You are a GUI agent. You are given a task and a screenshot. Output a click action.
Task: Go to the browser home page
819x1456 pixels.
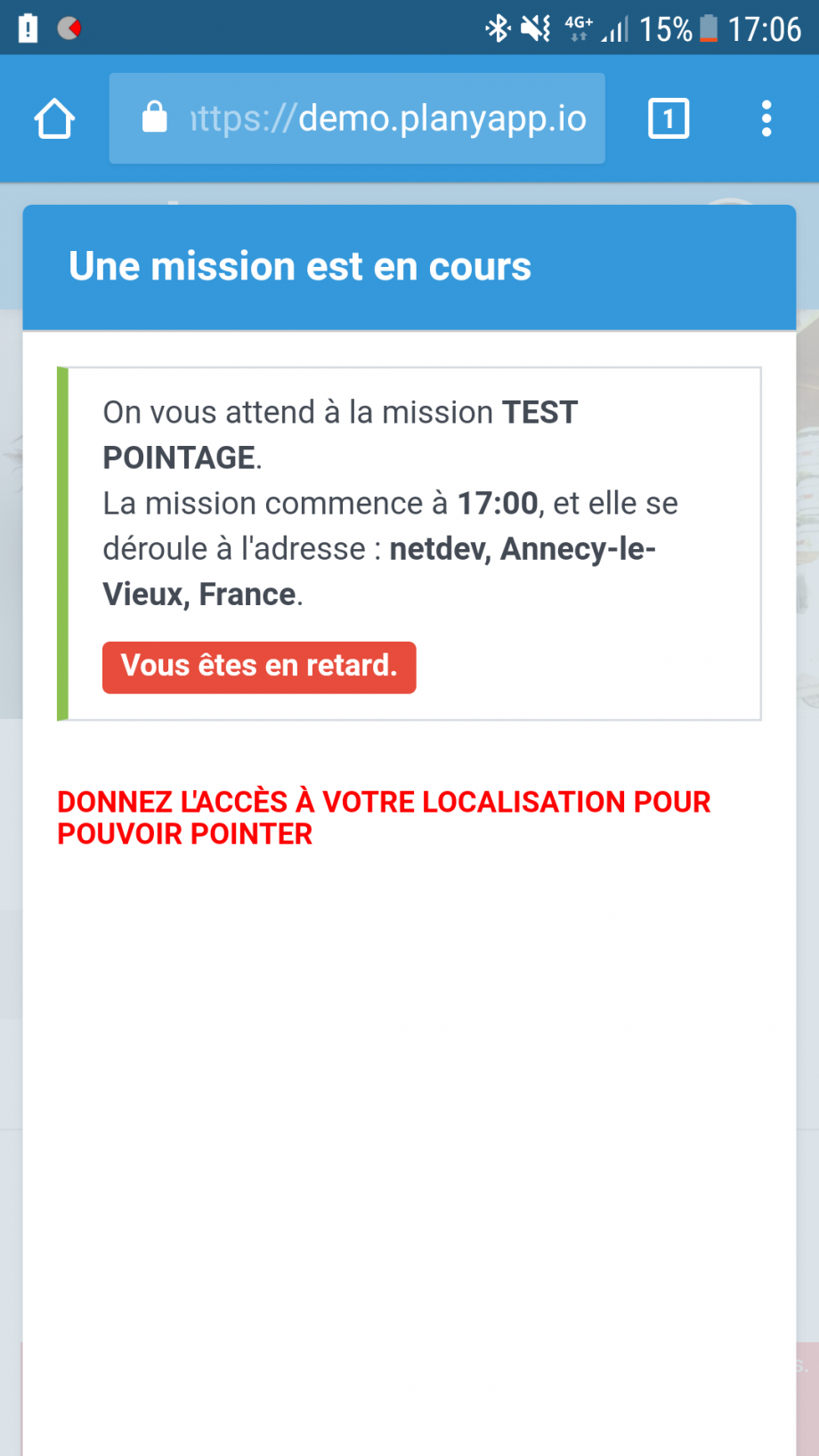click(54, 119)
